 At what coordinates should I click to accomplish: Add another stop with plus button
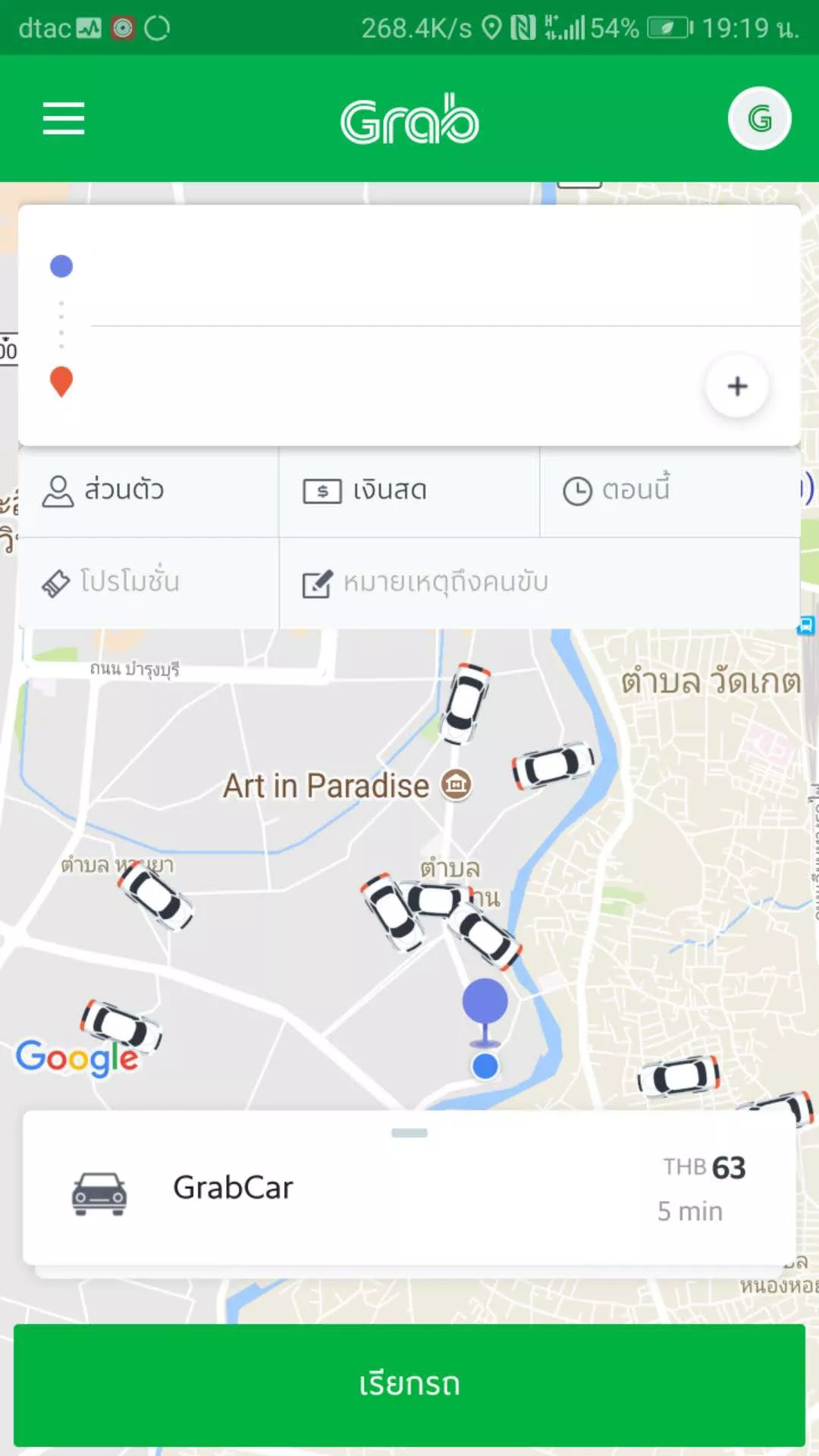click(737, 386)
